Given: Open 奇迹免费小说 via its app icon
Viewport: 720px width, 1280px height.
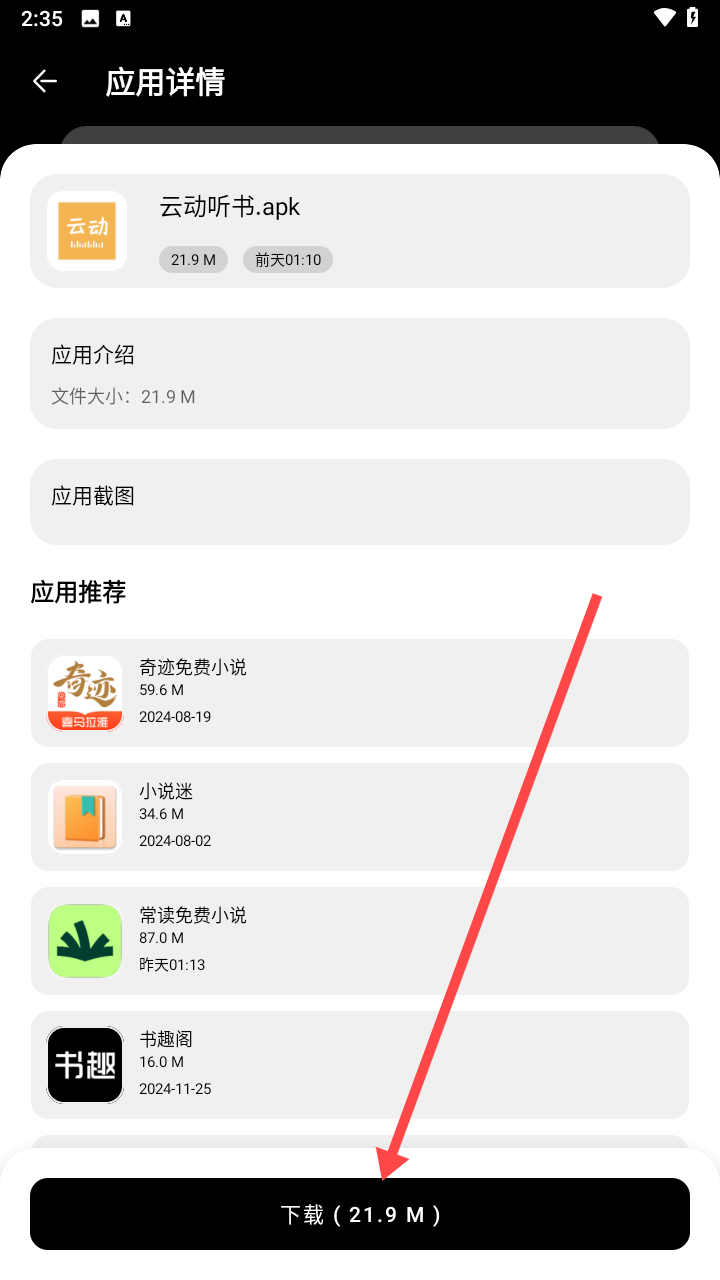Looking at the screenshot, I should tap(85, 693).
